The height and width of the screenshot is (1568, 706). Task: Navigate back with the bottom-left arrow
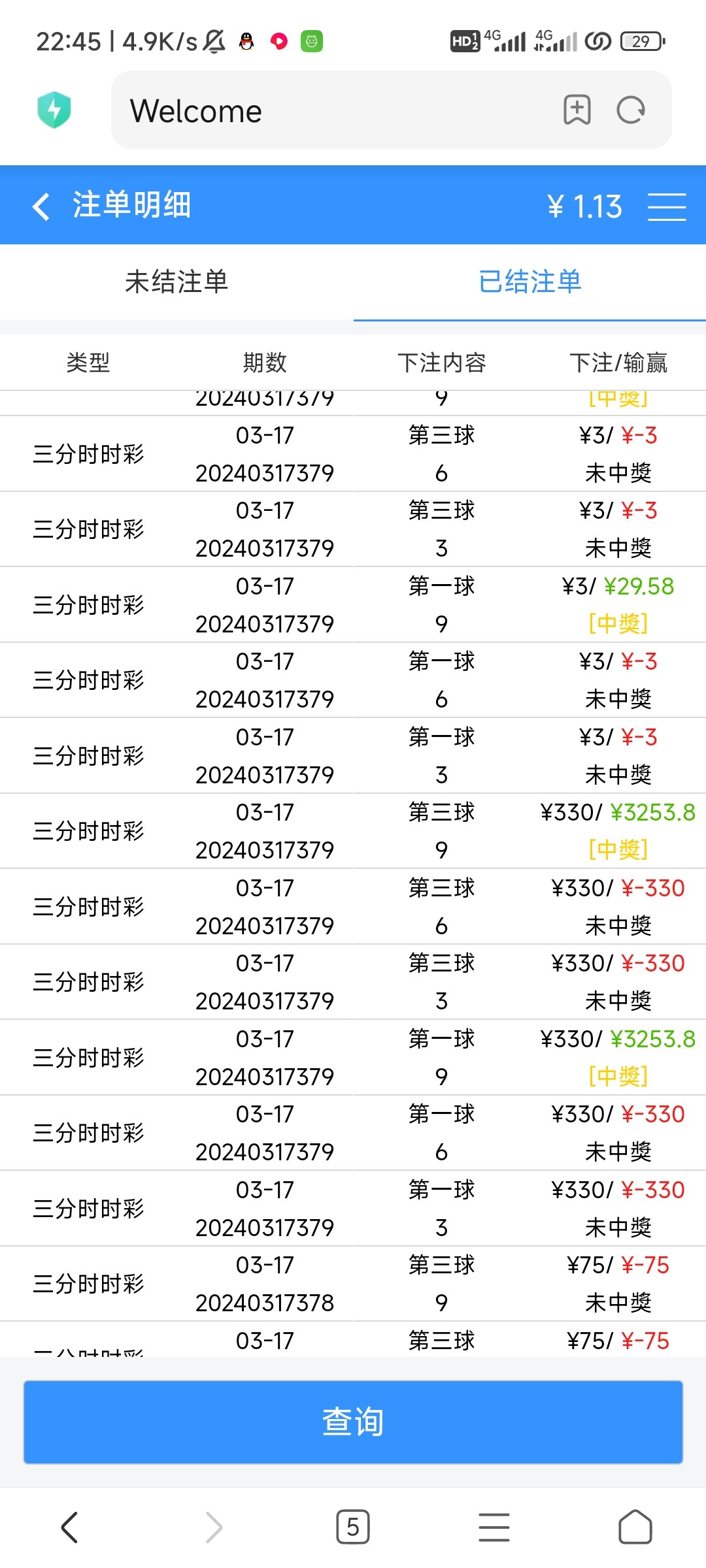(70, 1527)
